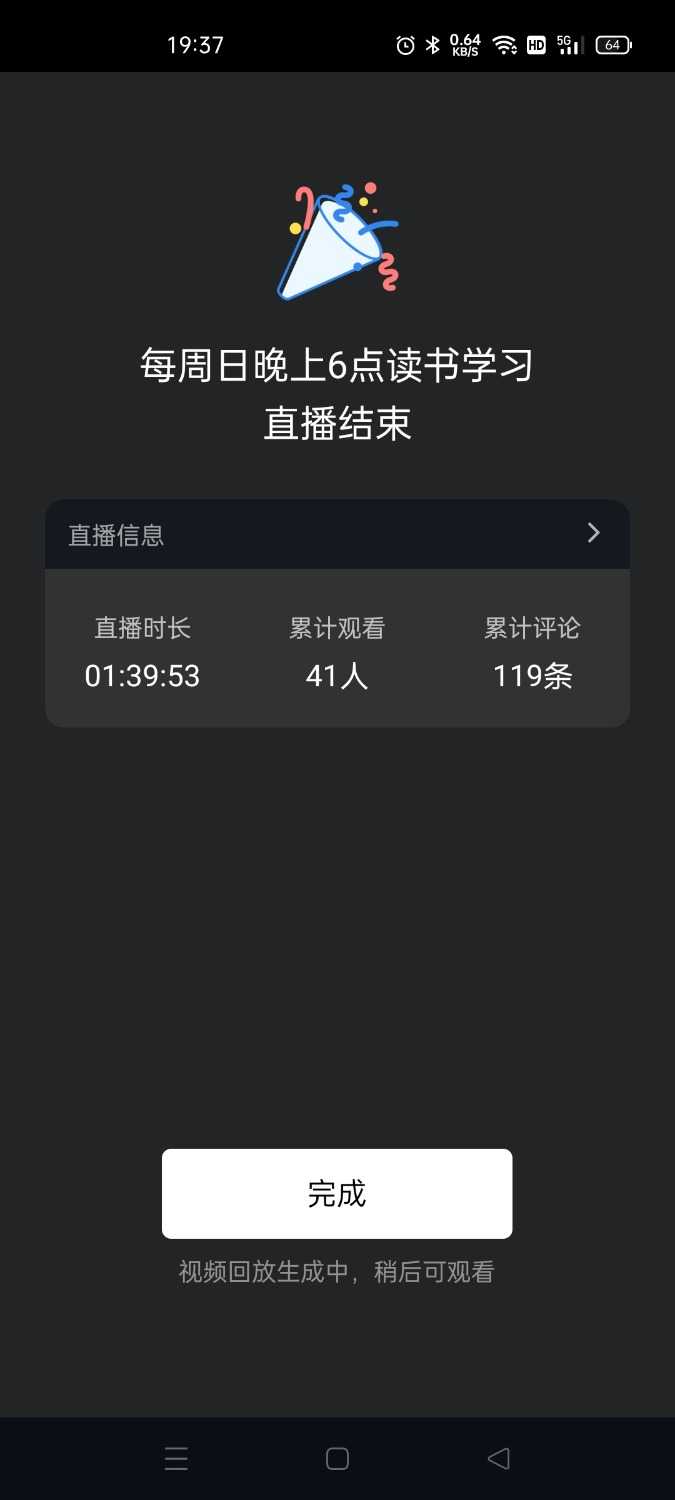The image size is (675, 1500).
Task: Open the 直播信息 details row
Action: click(x=337, y=534)
